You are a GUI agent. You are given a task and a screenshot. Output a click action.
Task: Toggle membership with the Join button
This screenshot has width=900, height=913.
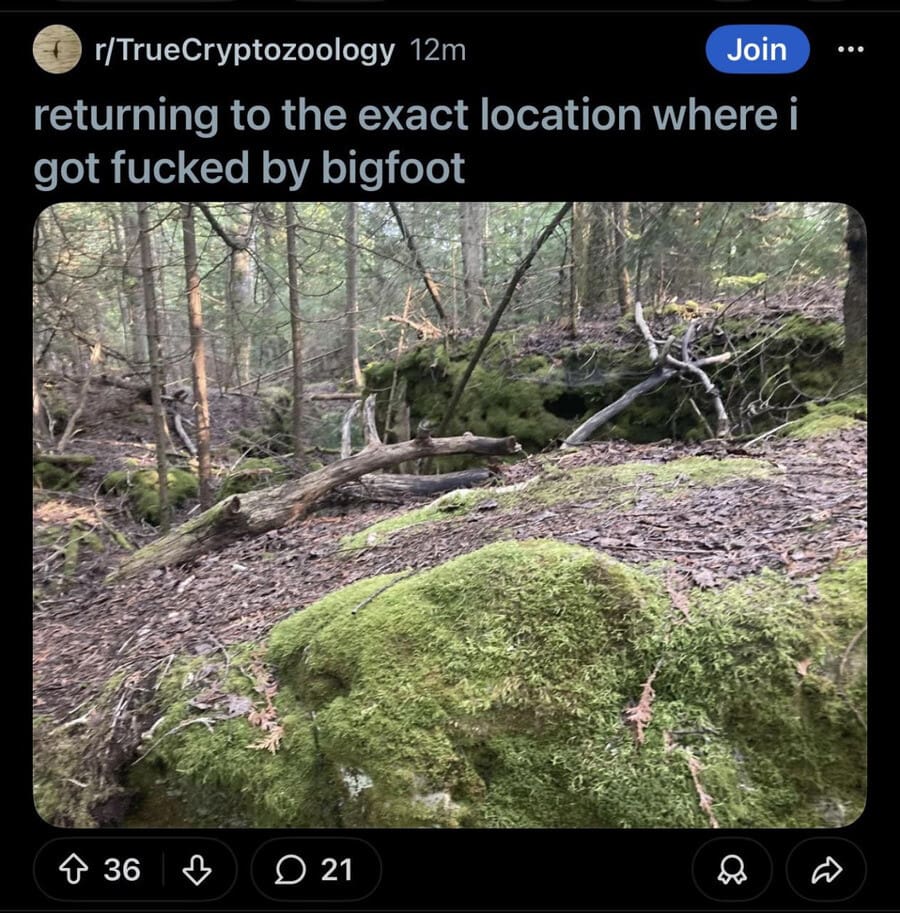click(x=757, y=49)
